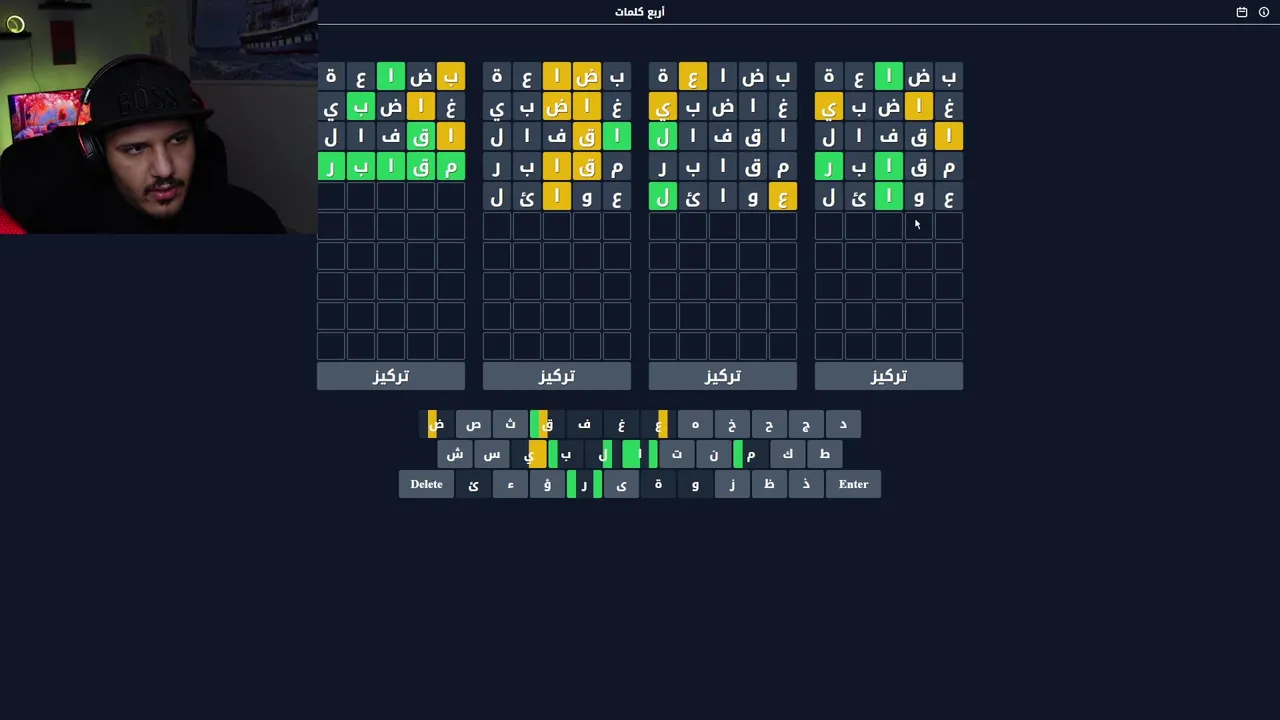Type the letter ر on the keyboard

click(x=584, y=484)
